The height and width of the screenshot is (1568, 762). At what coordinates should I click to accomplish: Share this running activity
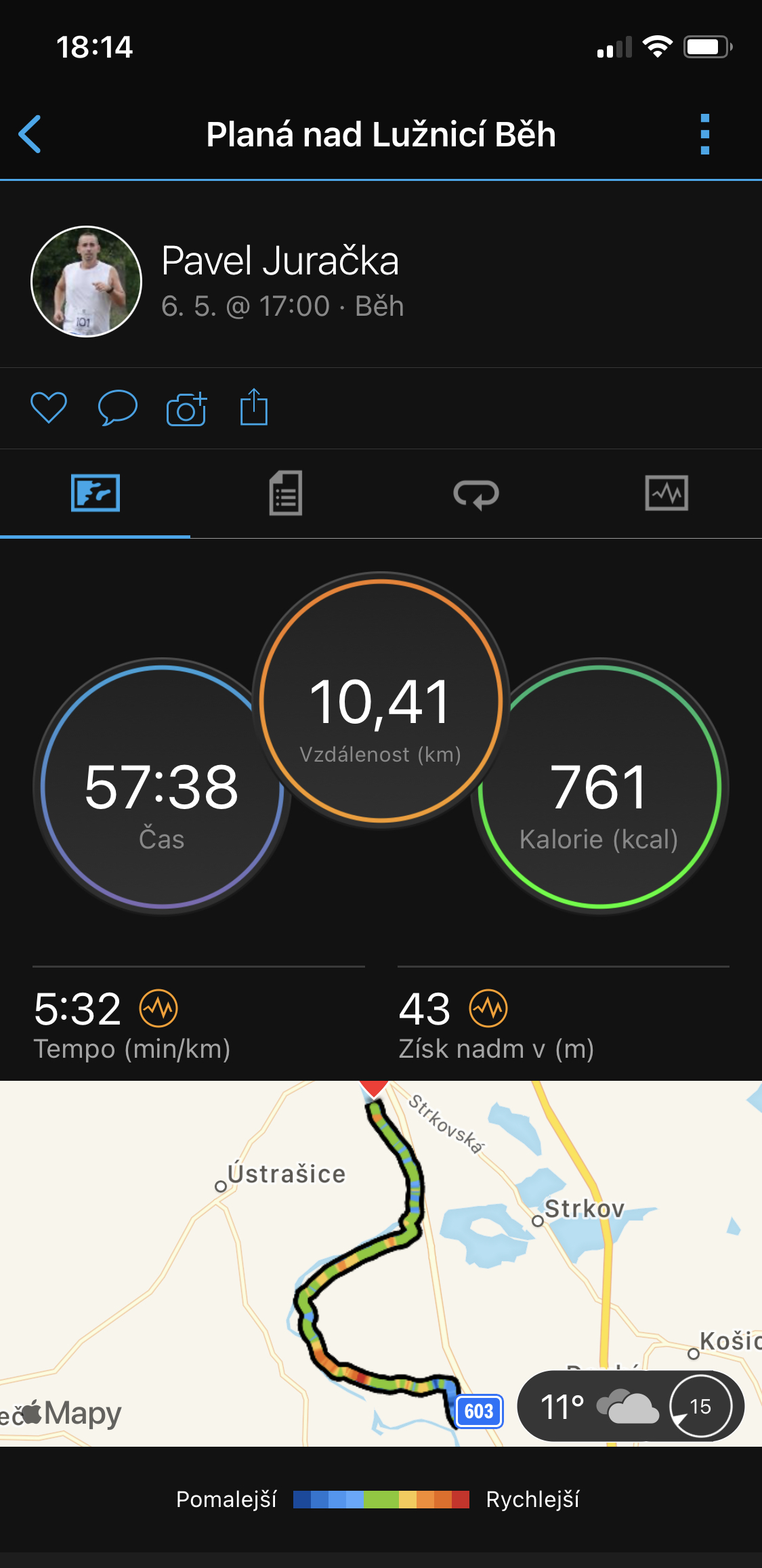(x=254, y=407)
